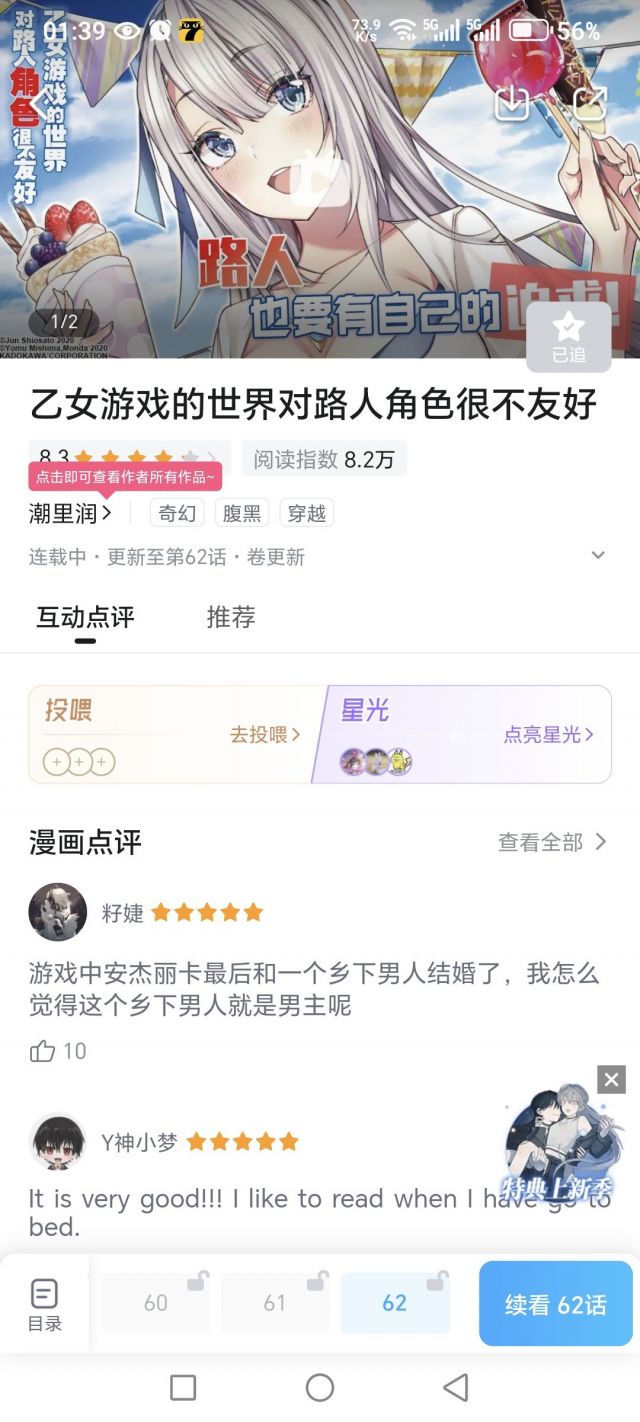Continue reading with 续看 62话
This screenshot has height=1422, width=640.
pos(555,1305)
